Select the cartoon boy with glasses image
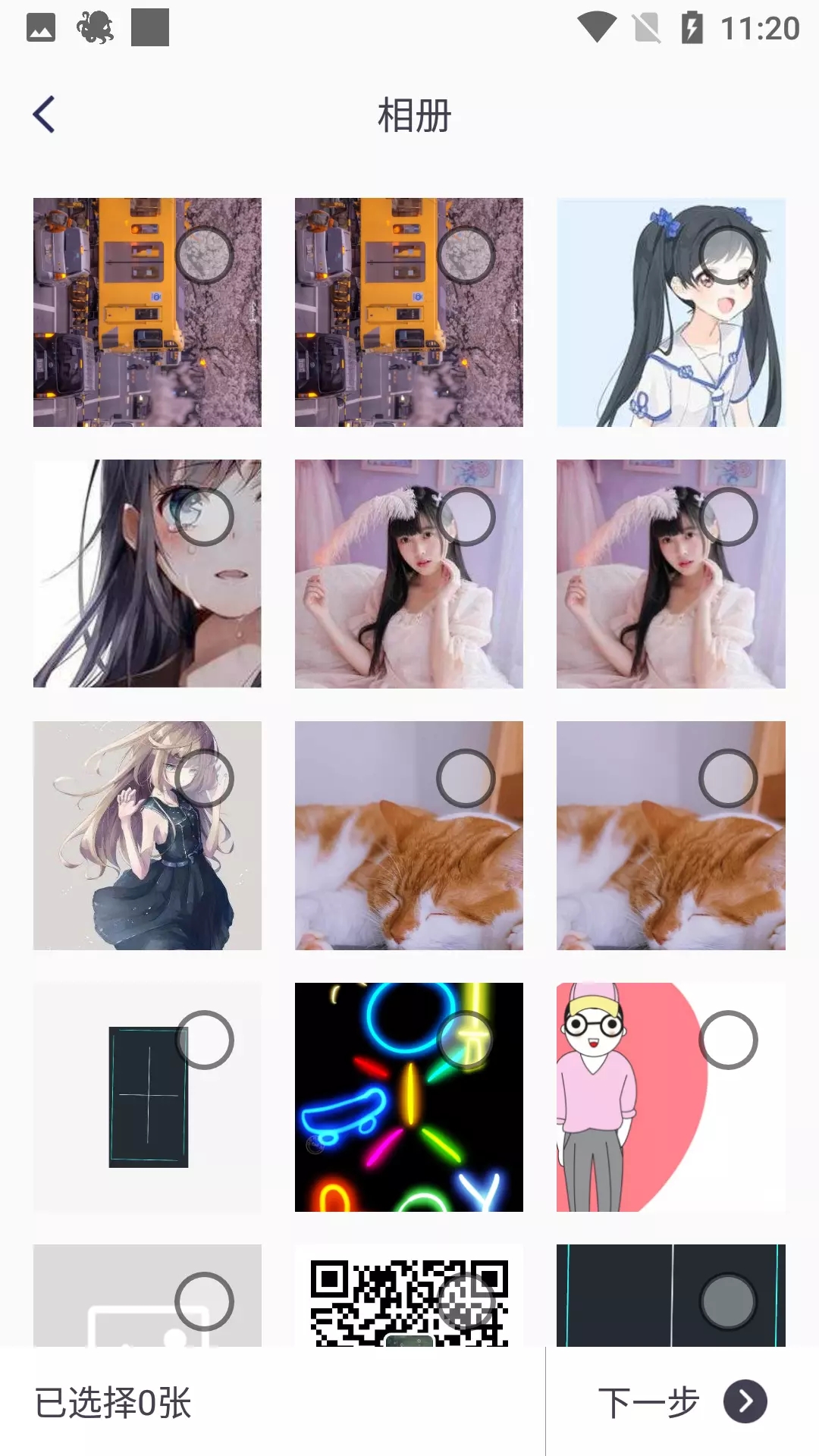The image size is (819, 1456). point(727,1040)
